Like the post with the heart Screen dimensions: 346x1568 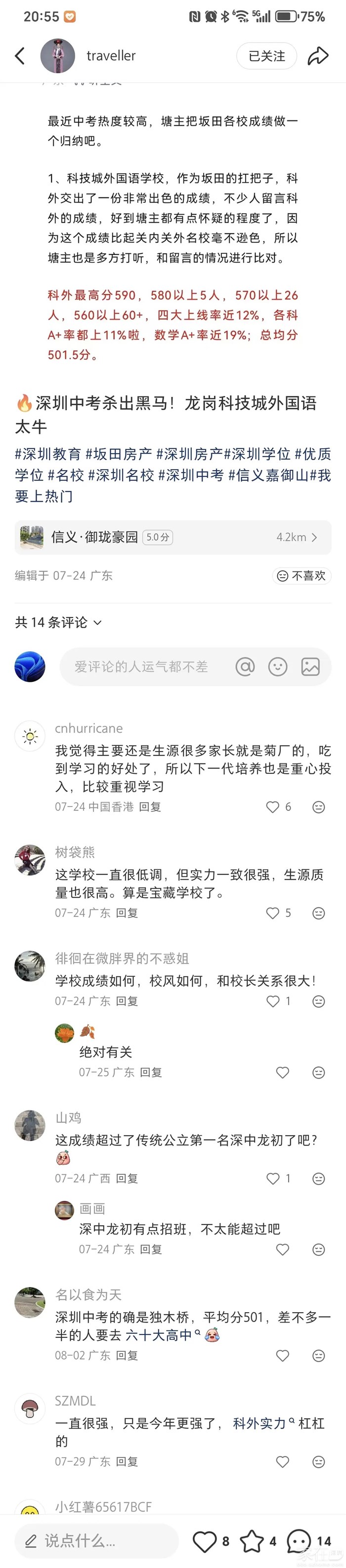(205, 1541)
